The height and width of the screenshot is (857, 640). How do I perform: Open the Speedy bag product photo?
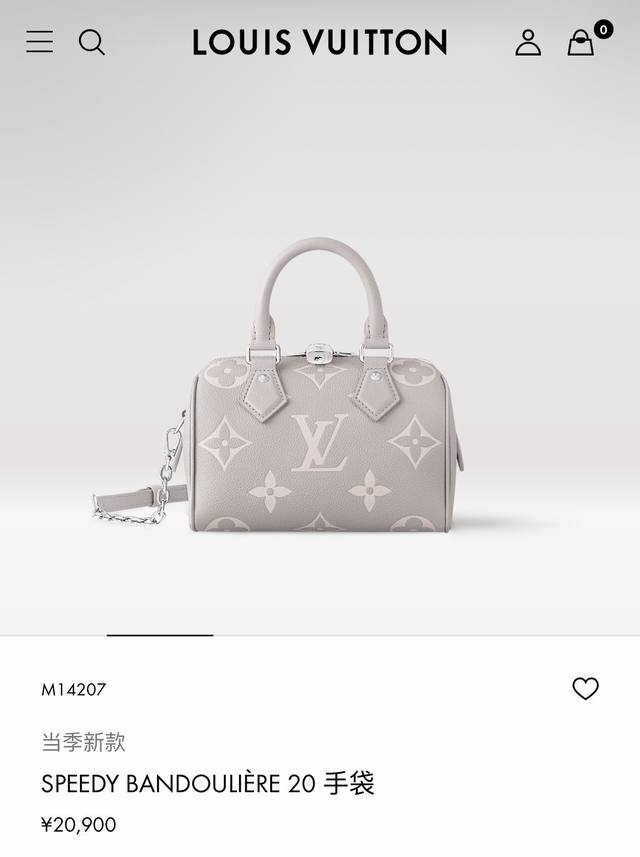(320, 385)
